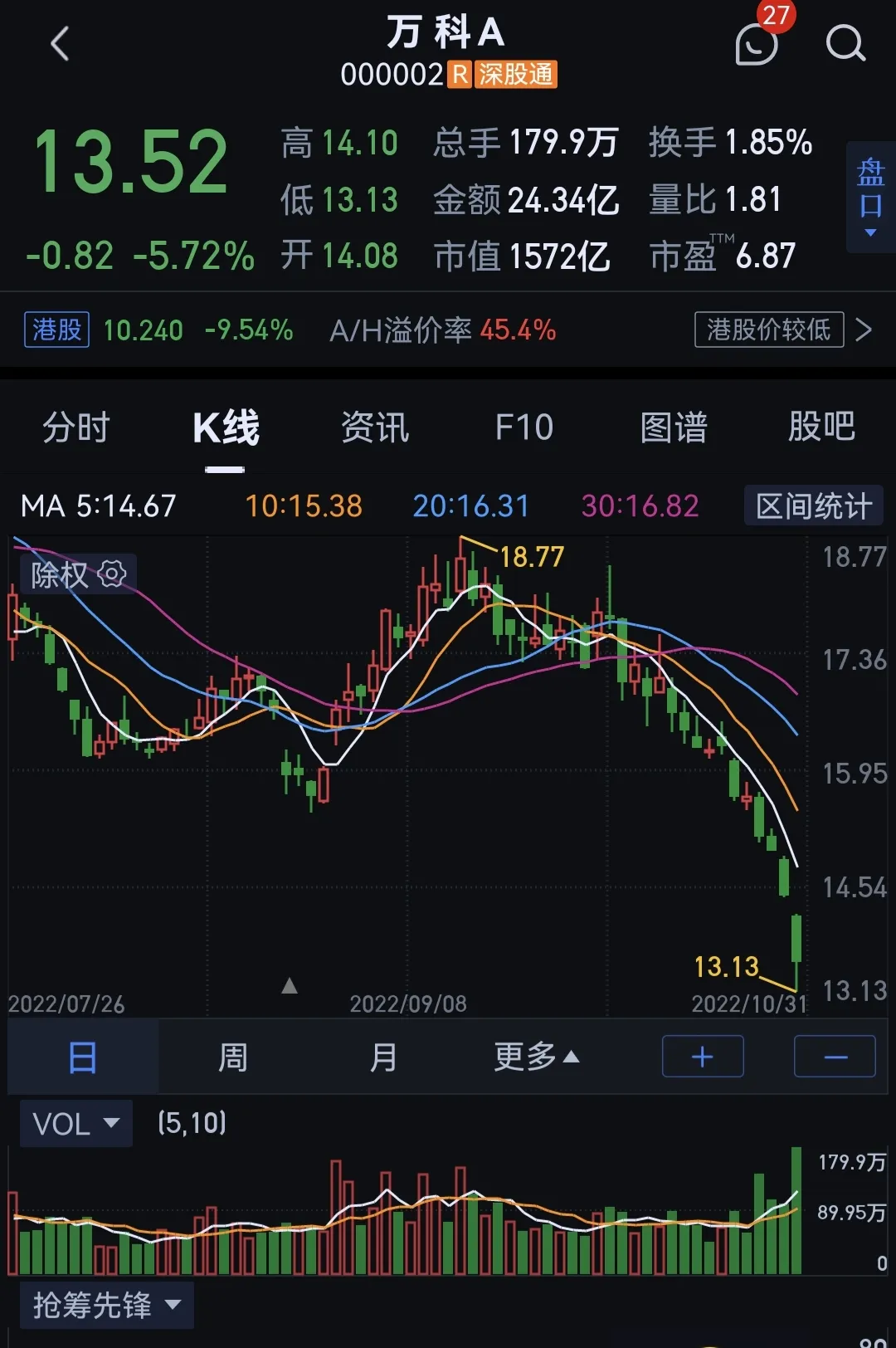Go back using the top-left arrow
This screenshot has width=896, height=1348.
coord(60,44)
